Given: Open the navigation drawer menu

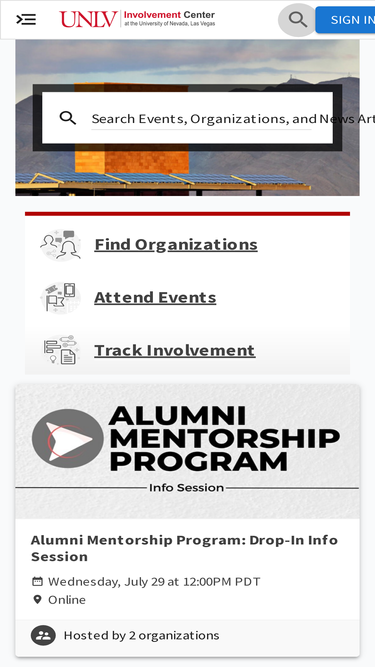Looking at the screenshot, I should 26,20.
